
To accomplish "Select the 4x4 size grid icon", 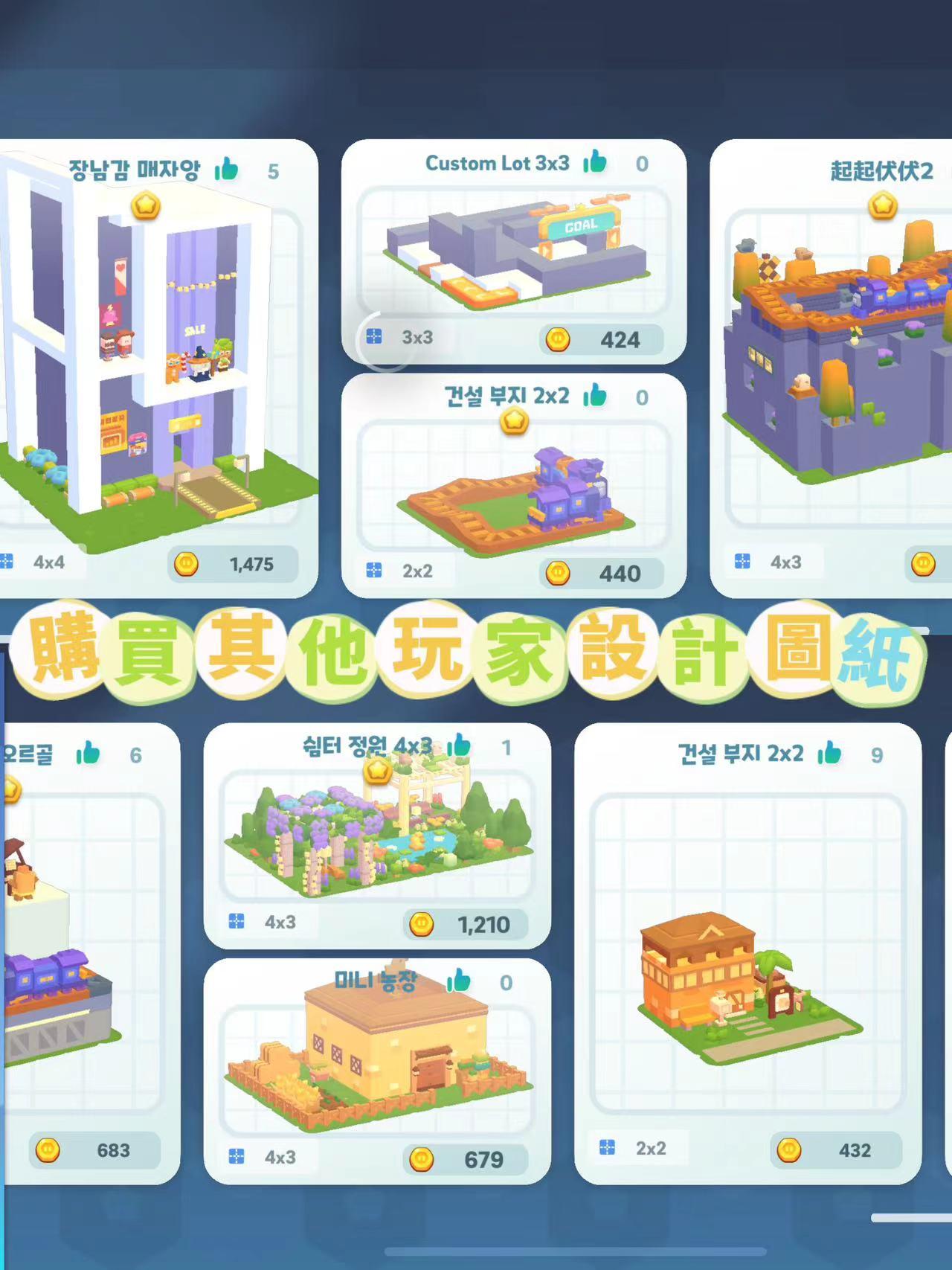I will click(7, 562).
